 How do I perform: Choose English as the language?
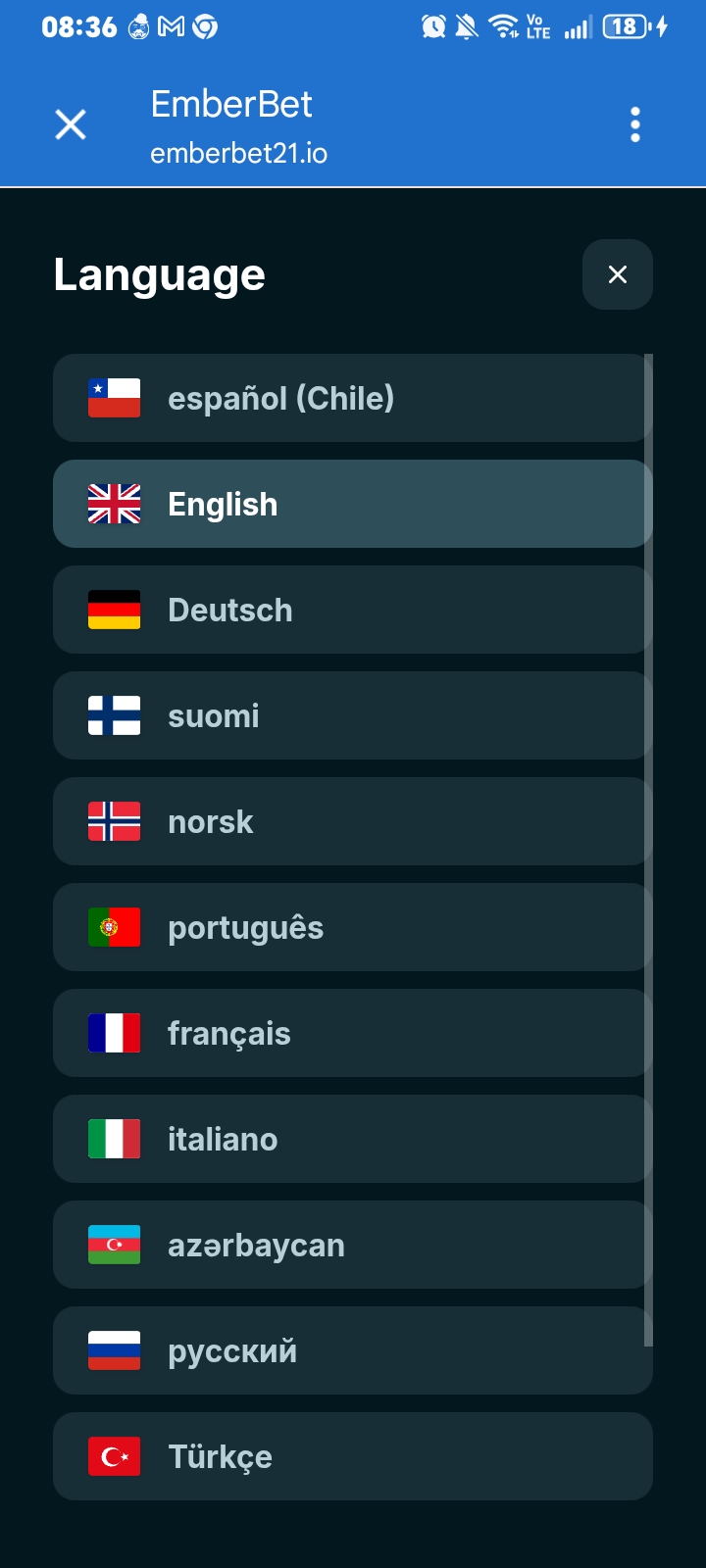[x=353, y=504]
